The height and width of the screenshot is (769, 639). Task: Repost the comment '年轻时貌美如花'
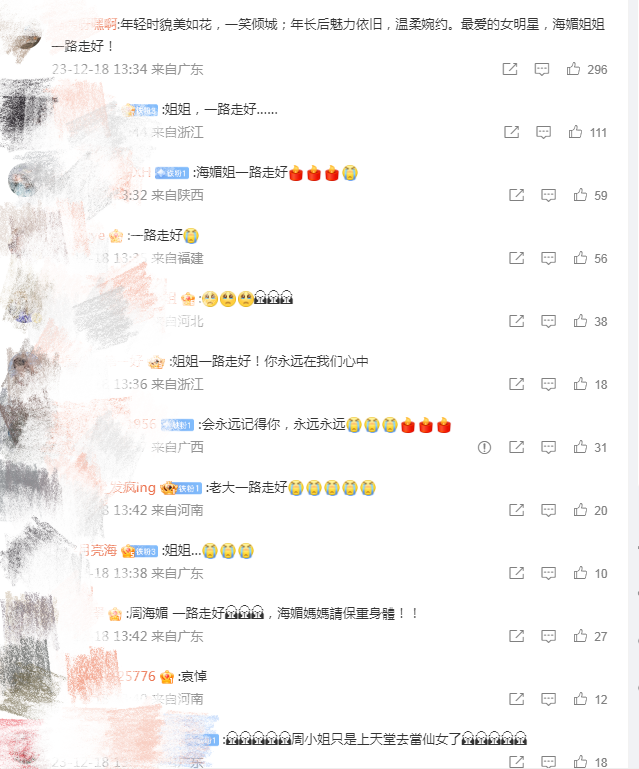510,69
